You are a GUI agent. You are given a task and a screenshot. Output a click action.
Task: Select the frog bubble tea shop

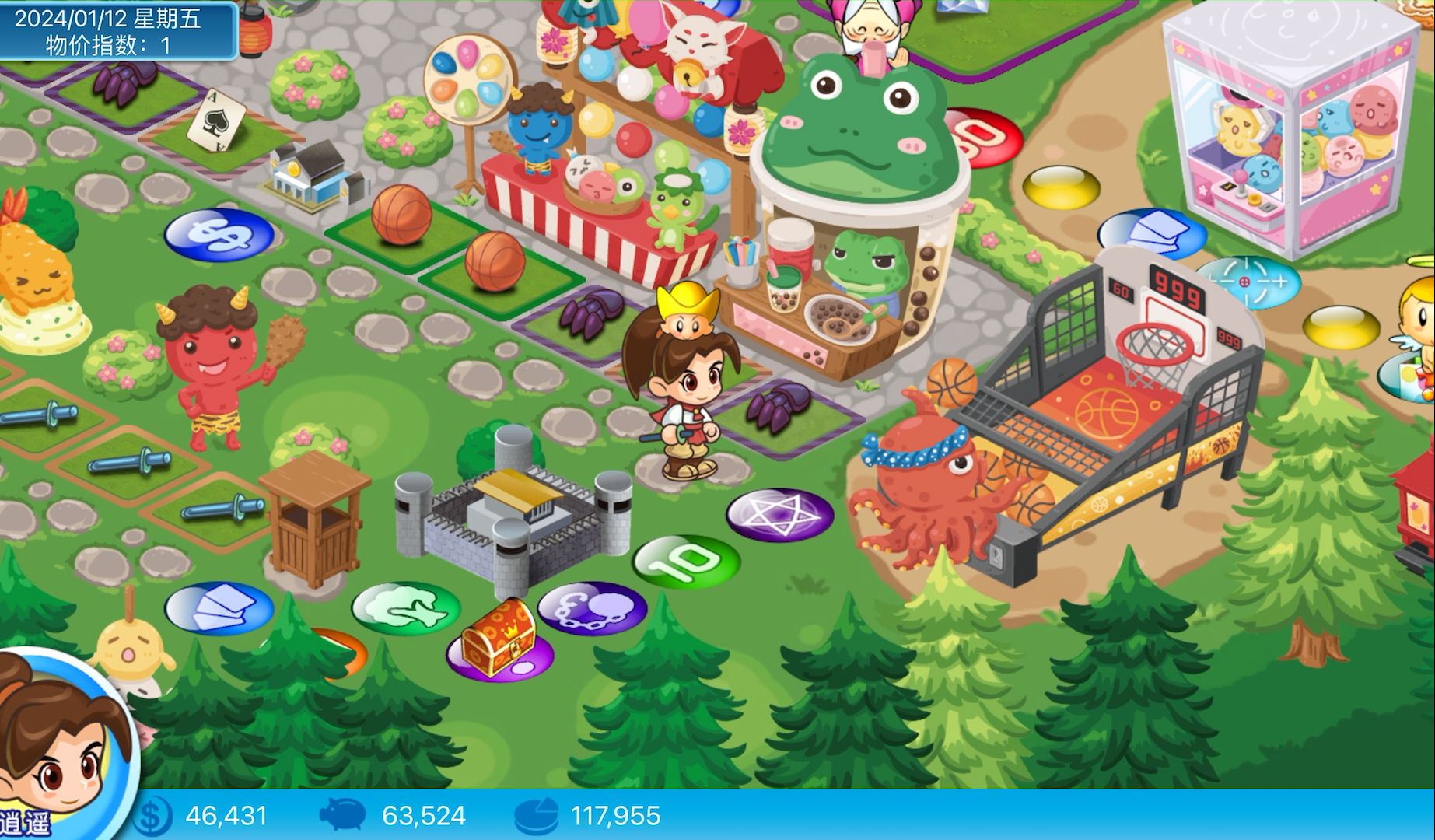[x=848, y=226]
